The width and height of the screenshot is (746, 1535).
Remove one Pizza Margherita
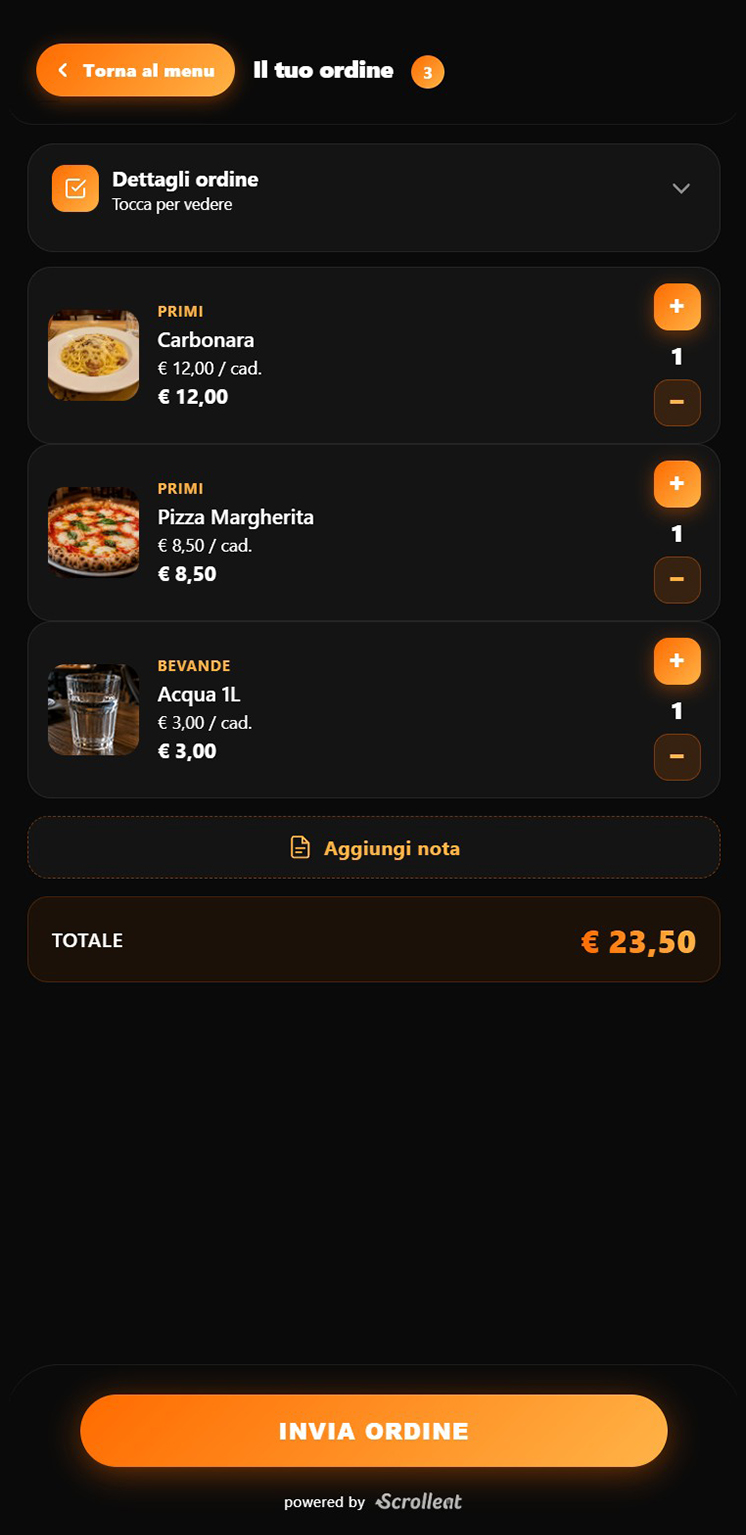[x=677, y=580]
